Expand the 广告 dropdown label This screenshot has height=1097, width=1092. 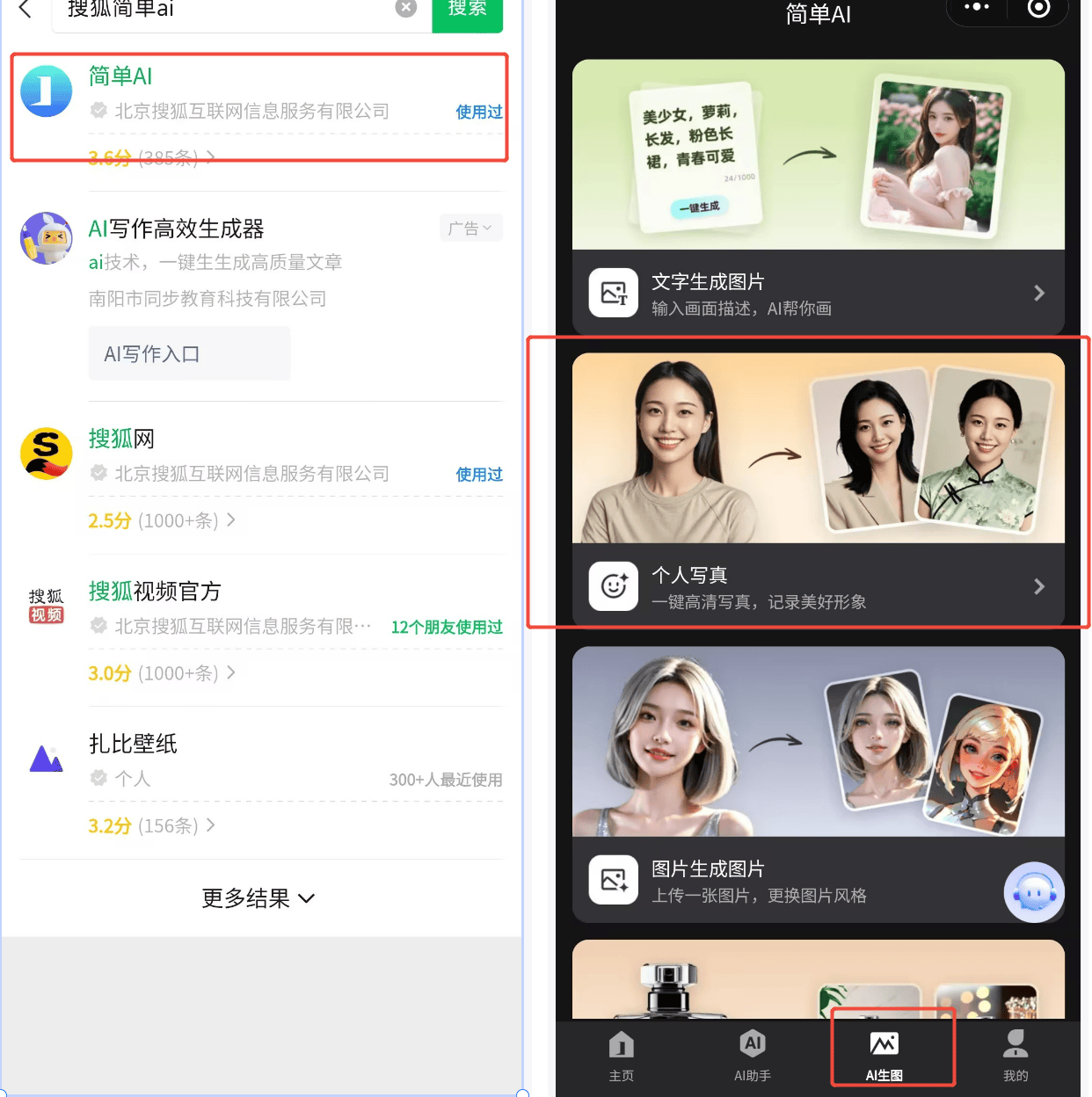point(470,229)
